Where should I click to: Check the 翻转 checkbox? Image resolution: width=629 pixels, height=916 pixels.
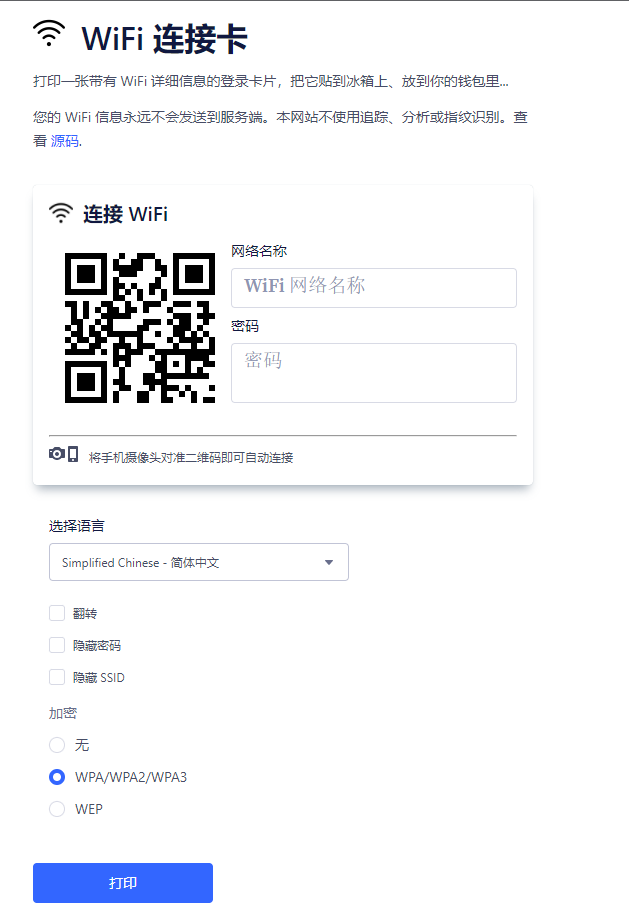pyautogui.click(x=57, y=613)
